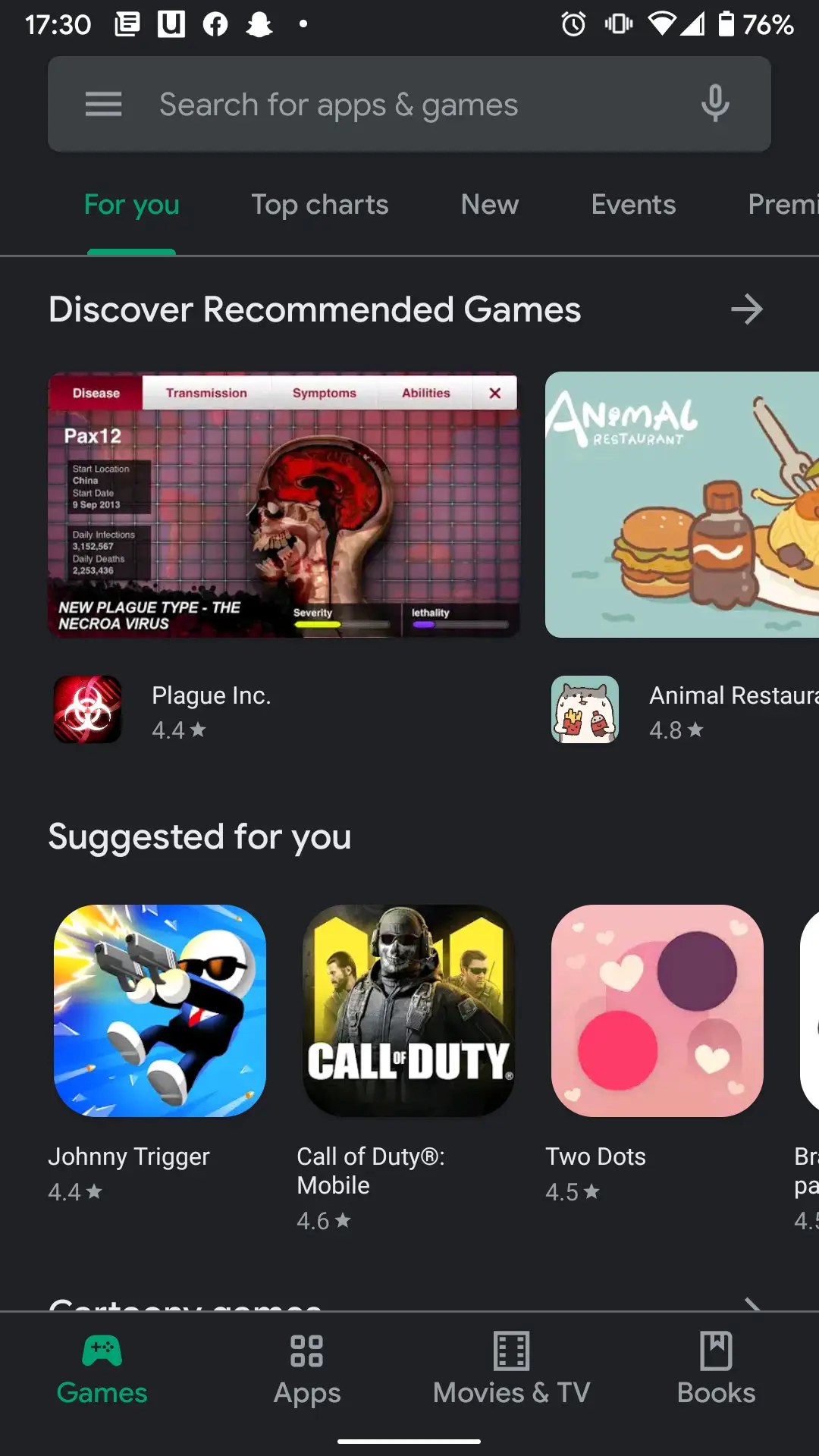Viewport: 819px width, 1456px height.
Task: Go to the Books section
Action: pyautogui.click(x=716, y=1370)
